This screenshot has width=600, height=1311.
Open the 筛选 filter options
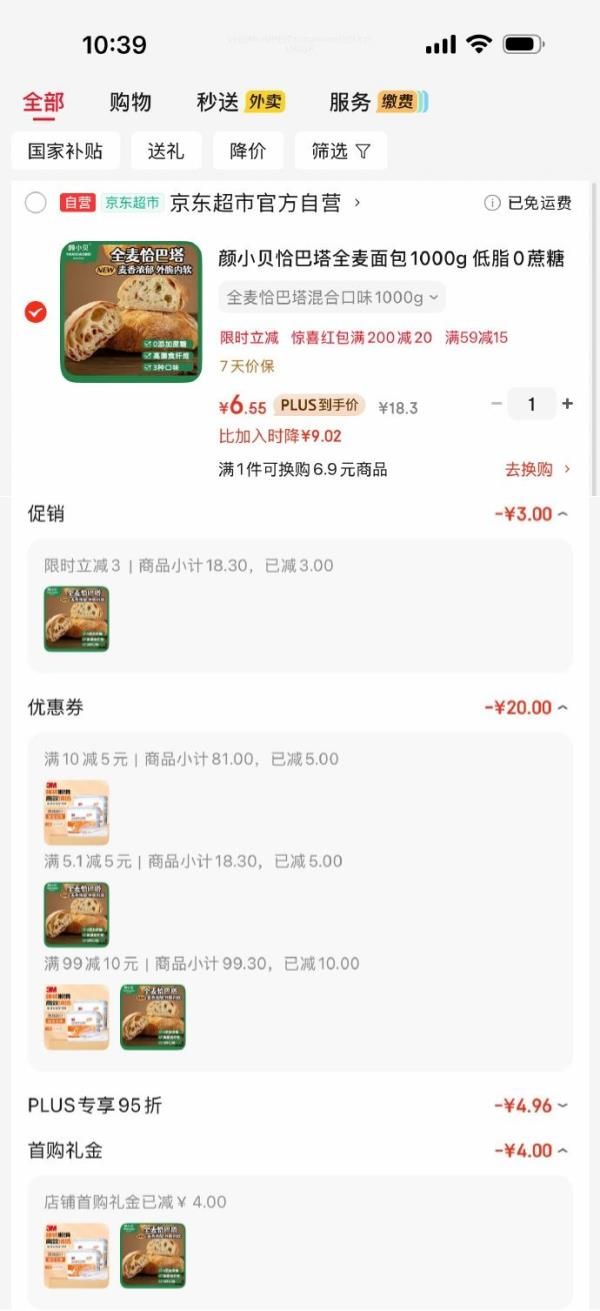pos(340,151)
